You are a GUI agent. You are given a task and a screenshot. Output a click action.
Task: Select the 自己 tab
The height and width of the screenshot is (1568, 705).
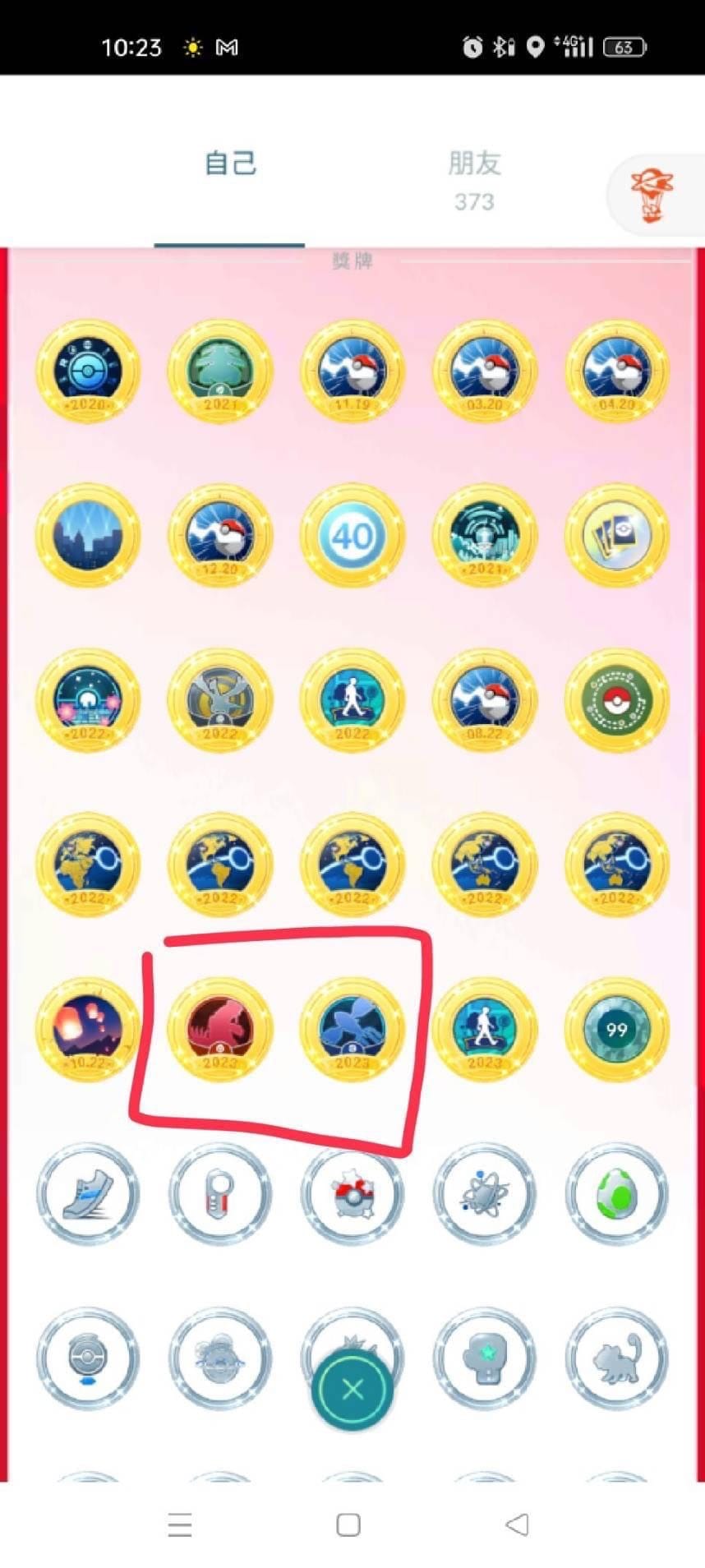[230, 164]
